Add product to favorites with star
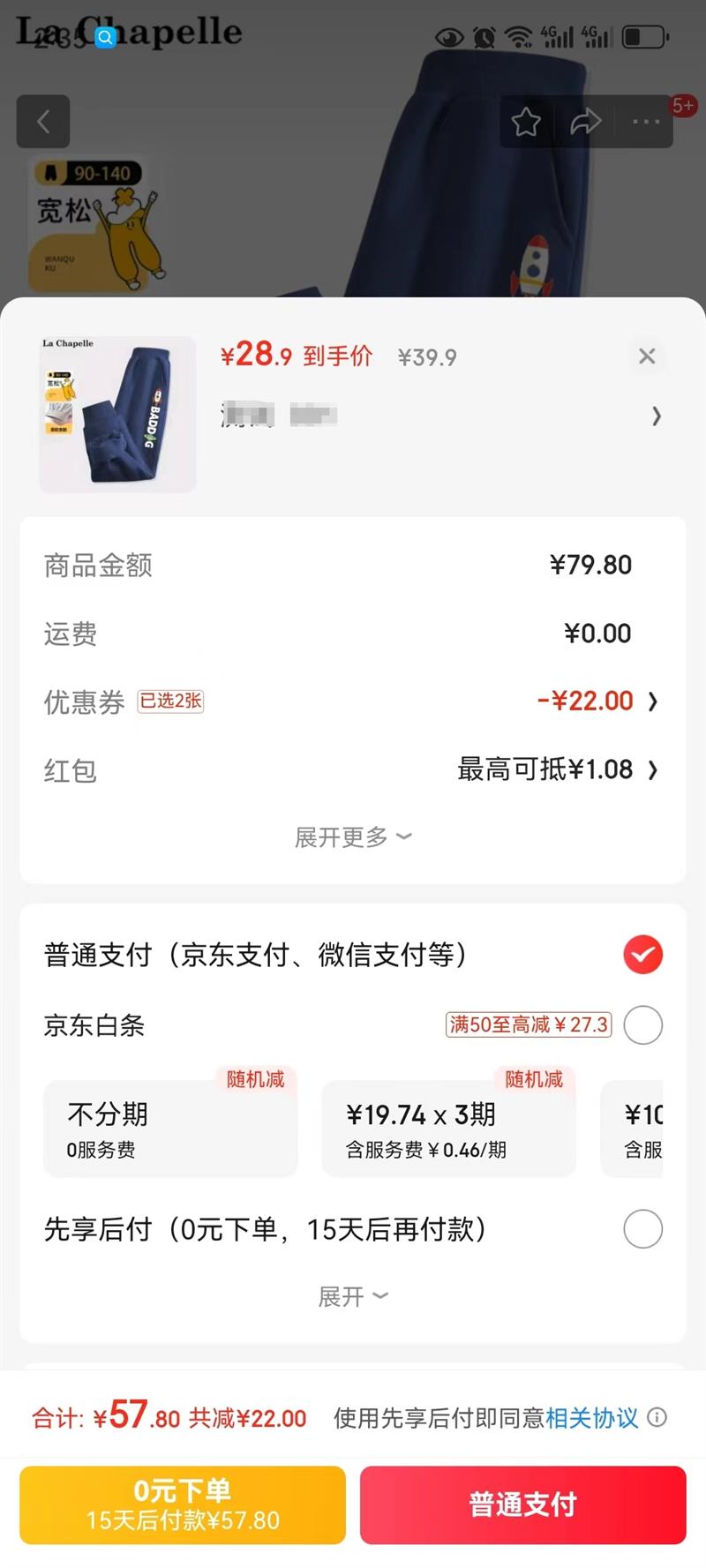 point(526,122)
